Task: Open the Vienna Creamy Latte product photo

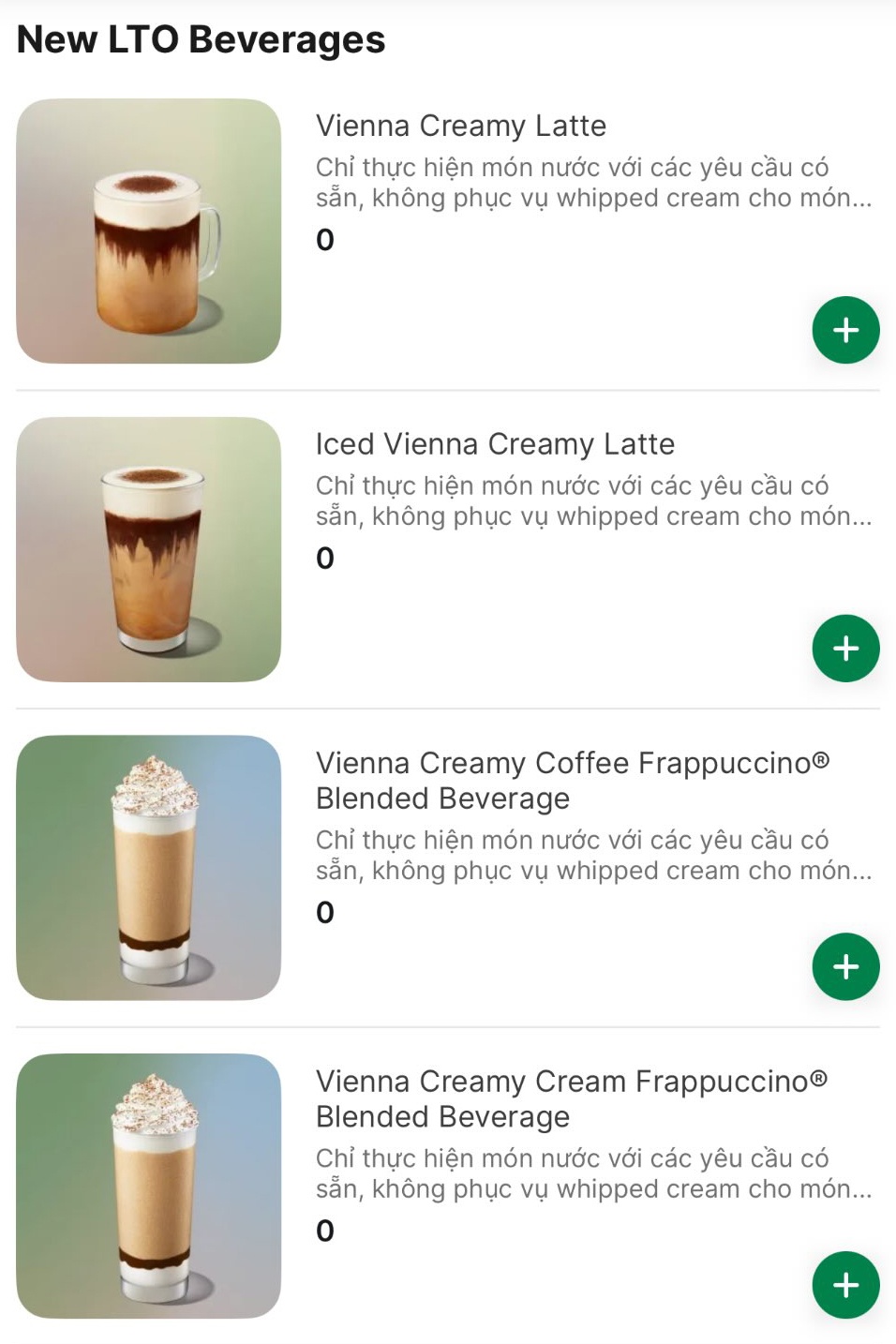Action: click(149, 229)
